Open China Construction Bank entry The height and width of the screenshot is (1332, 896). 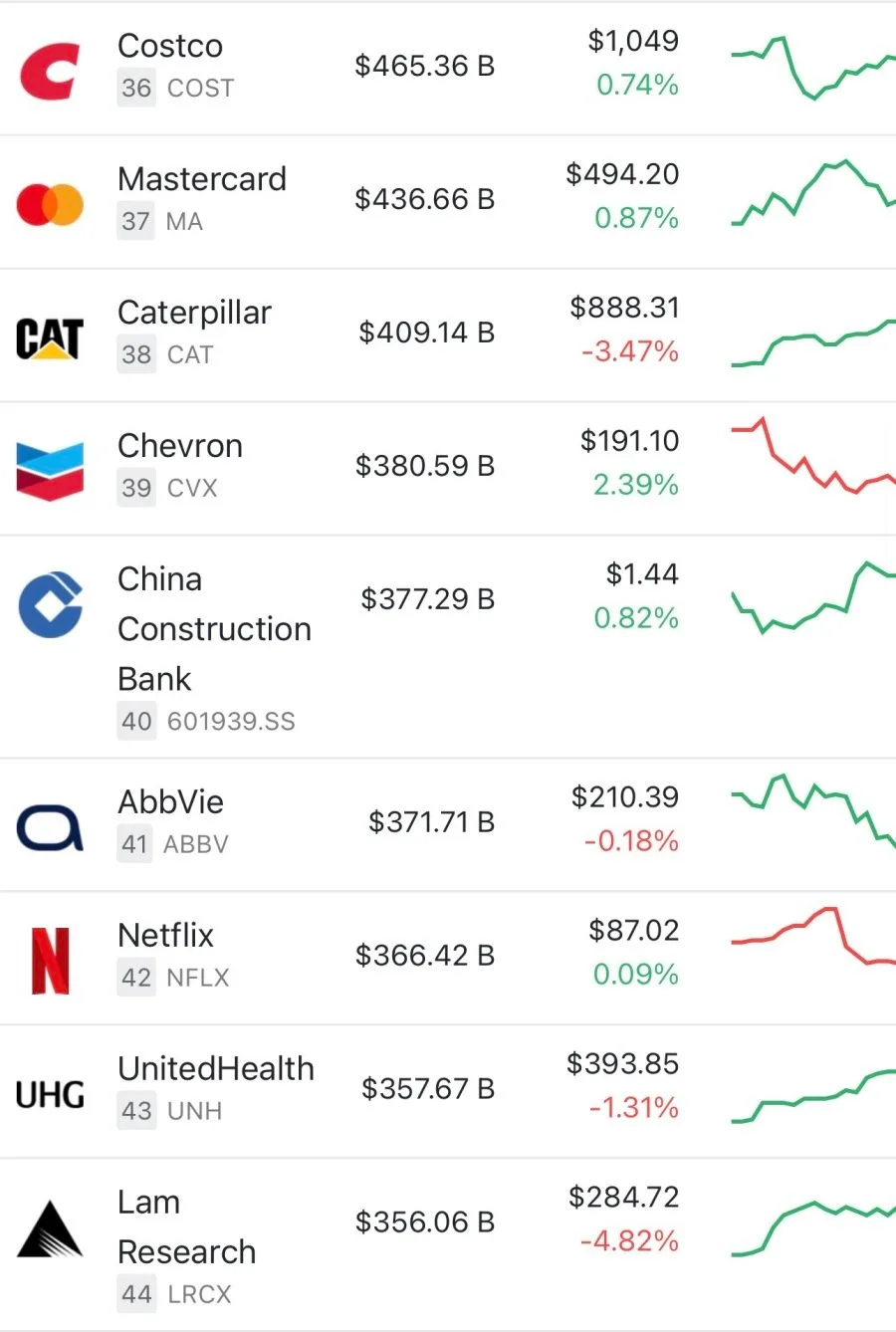tap(448, 646)
